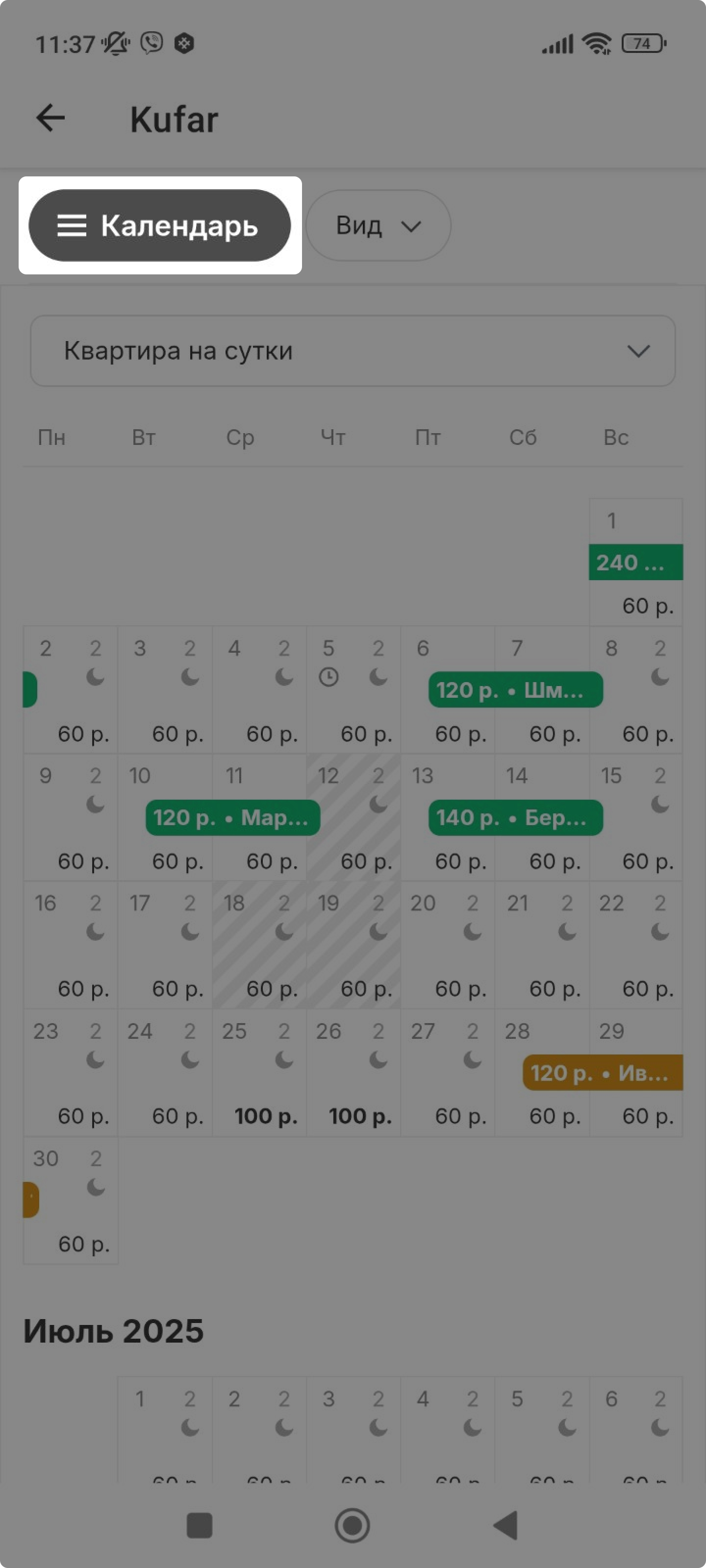Image resolution: width=706 pixels, height=1568 pixels.
Task: Select day 20 in the calendar
Action: pyautogui.click(x=447, y=945)
